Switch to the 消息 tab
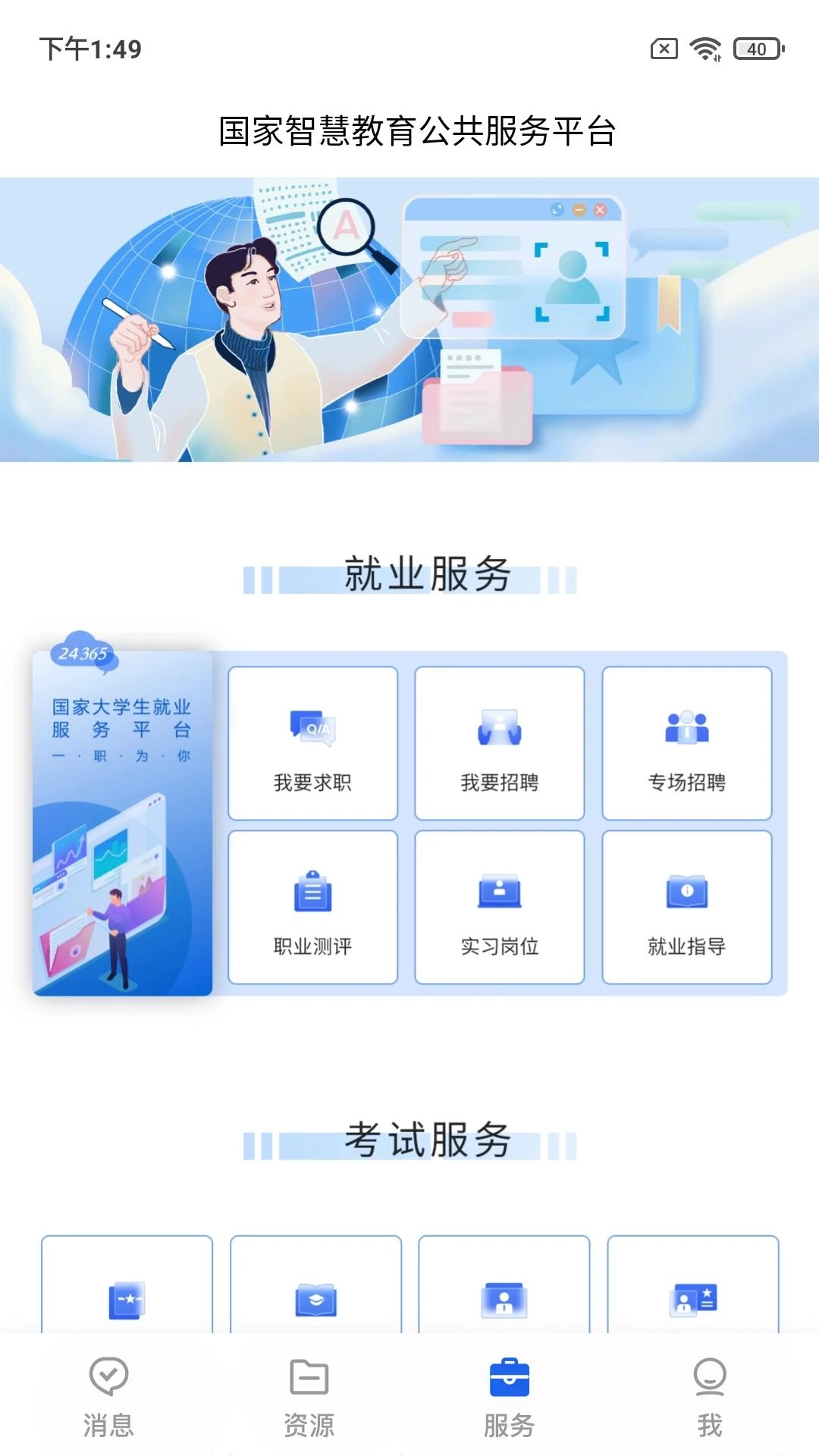Viewport: 819px width, 1456px height. click(x=108, y=1396)
